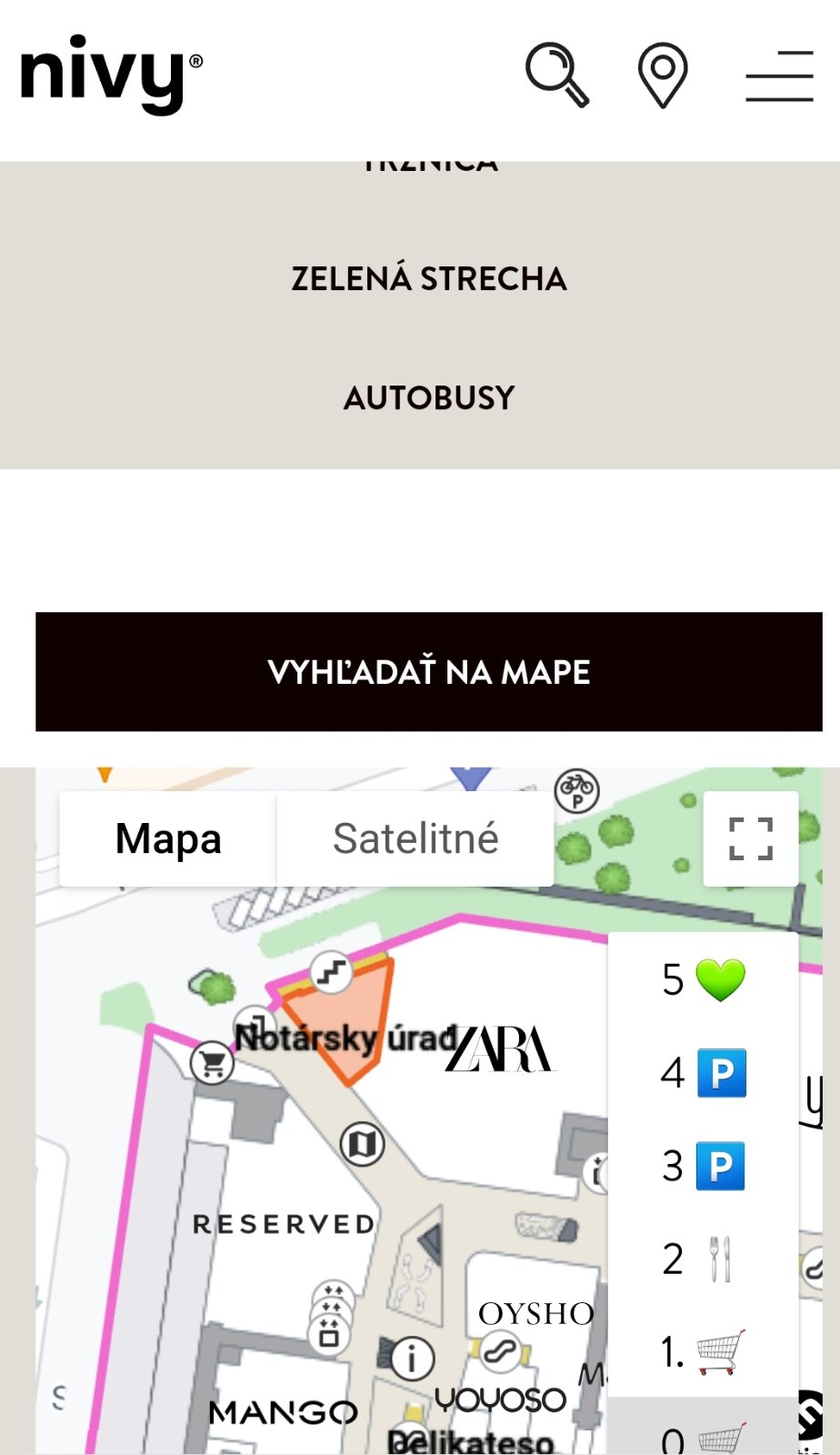Tap the VYHĽADAŤ NA MAPE button
Screen dimensions: 840x1455
coord(428,672)
